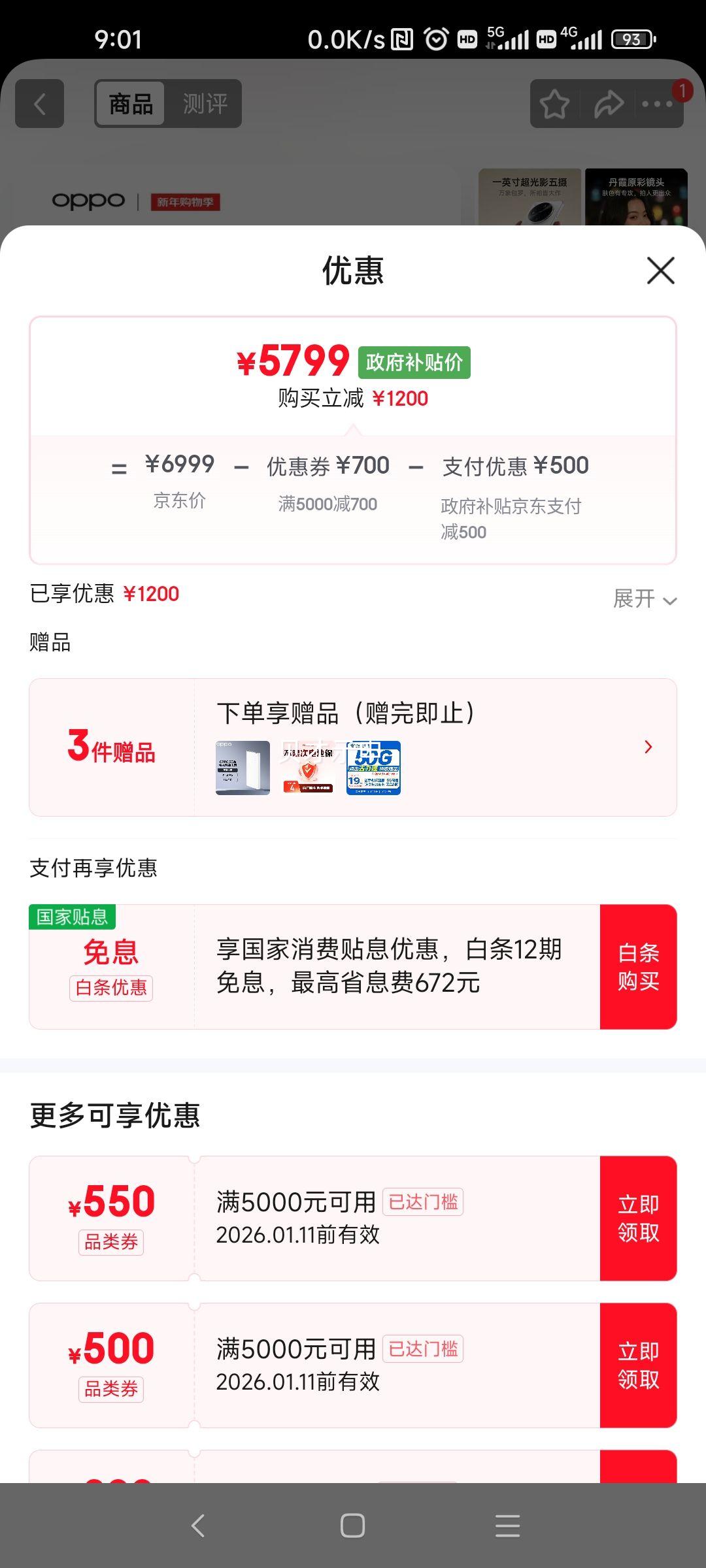Viewport: 706px width, 1568px height.
Task: Click the back arrow at top left
Action: click(x=39, y=103)
